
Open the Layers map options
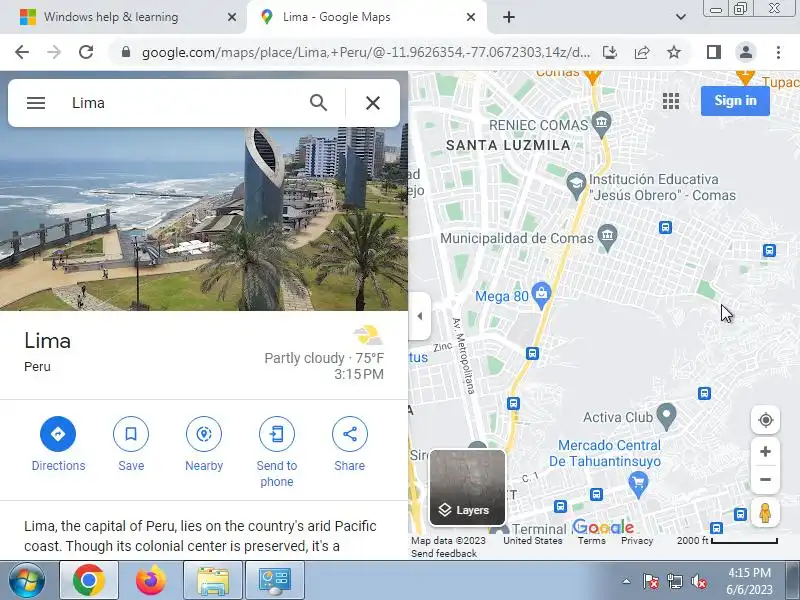467,488
